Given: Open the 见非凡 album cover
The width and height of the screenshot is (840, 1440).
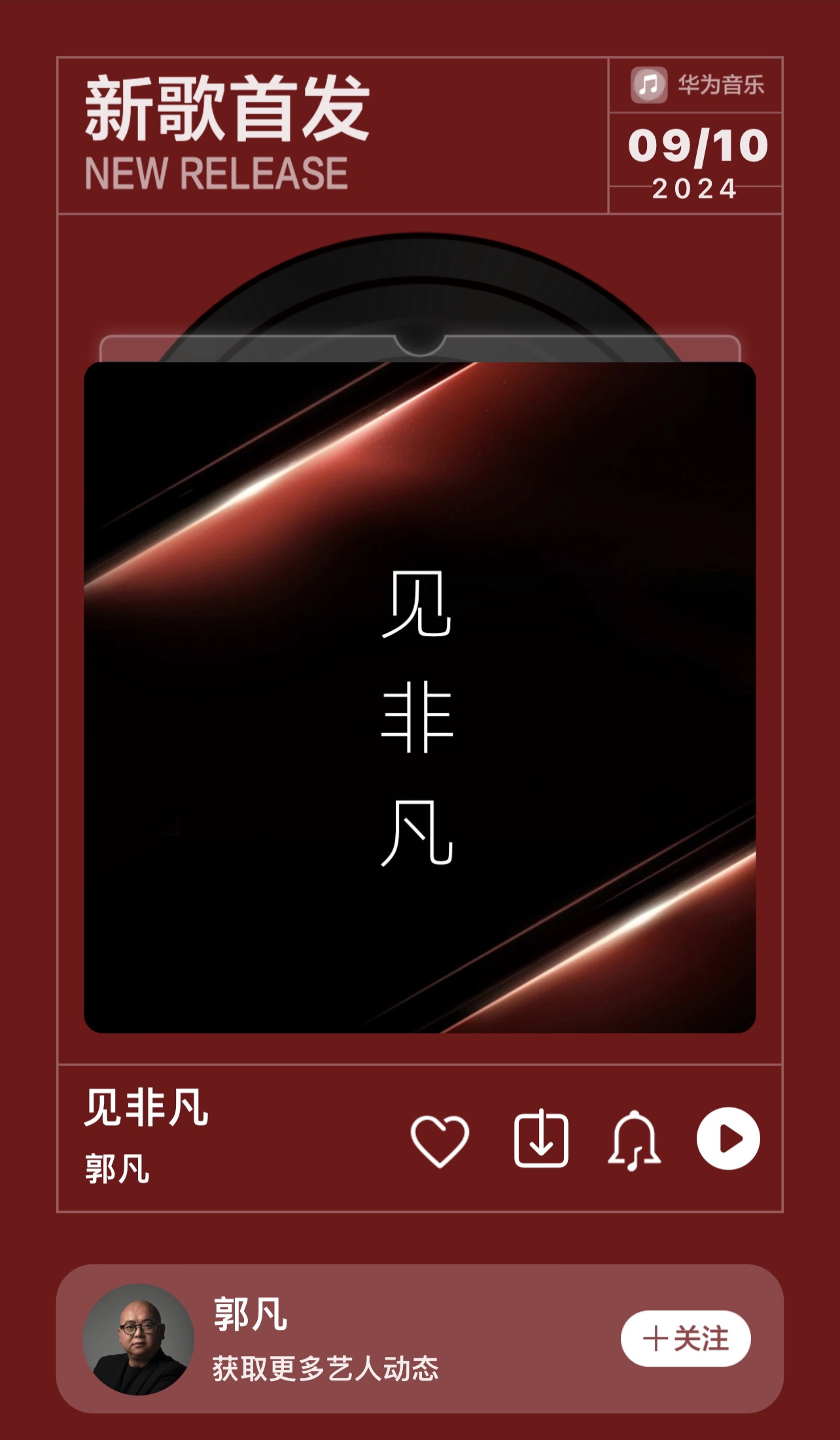Looking at the screenshot, I should tap(420, 697).
